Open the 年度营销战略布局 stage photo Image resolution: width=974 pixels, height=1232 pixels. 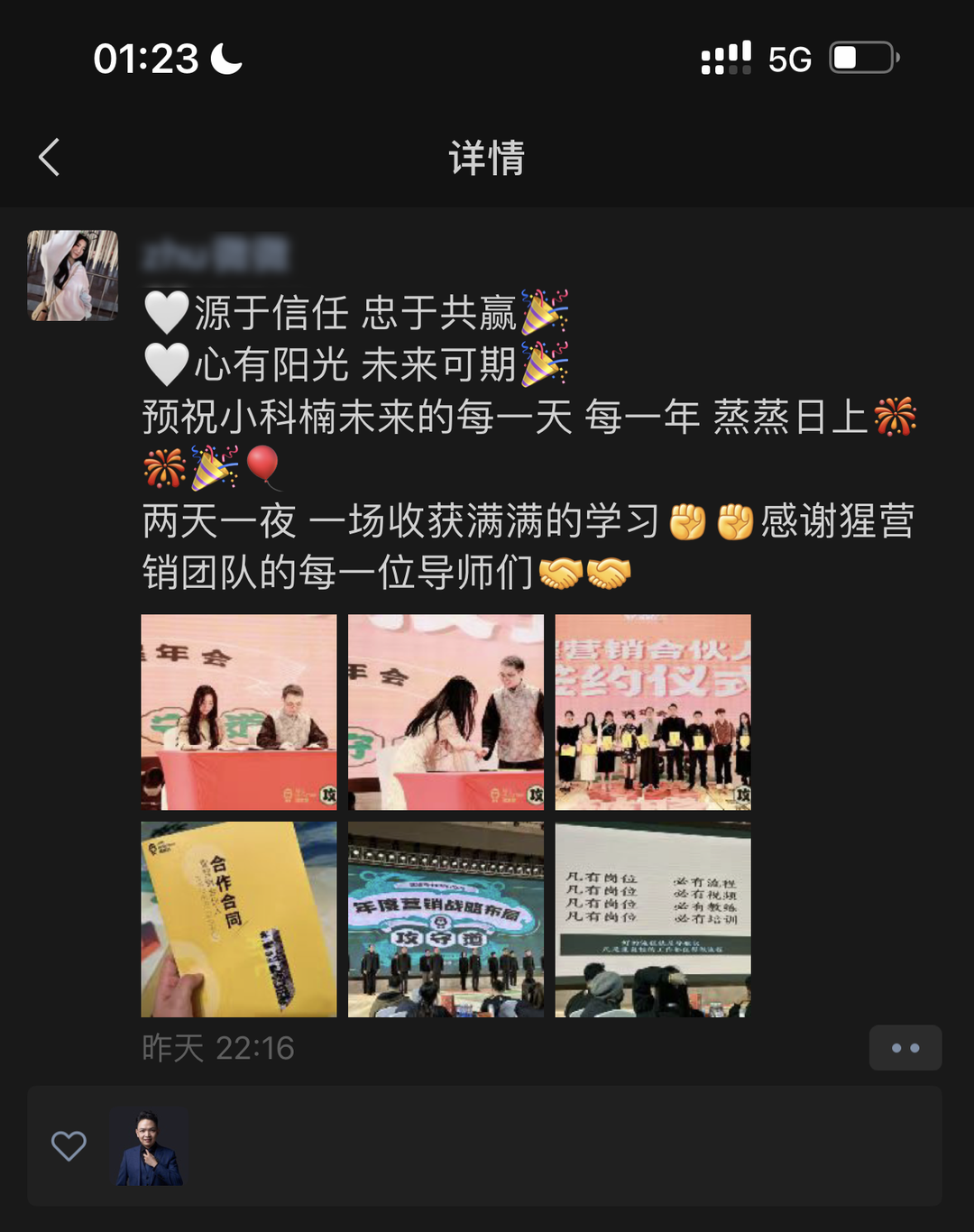coord(446,919)
